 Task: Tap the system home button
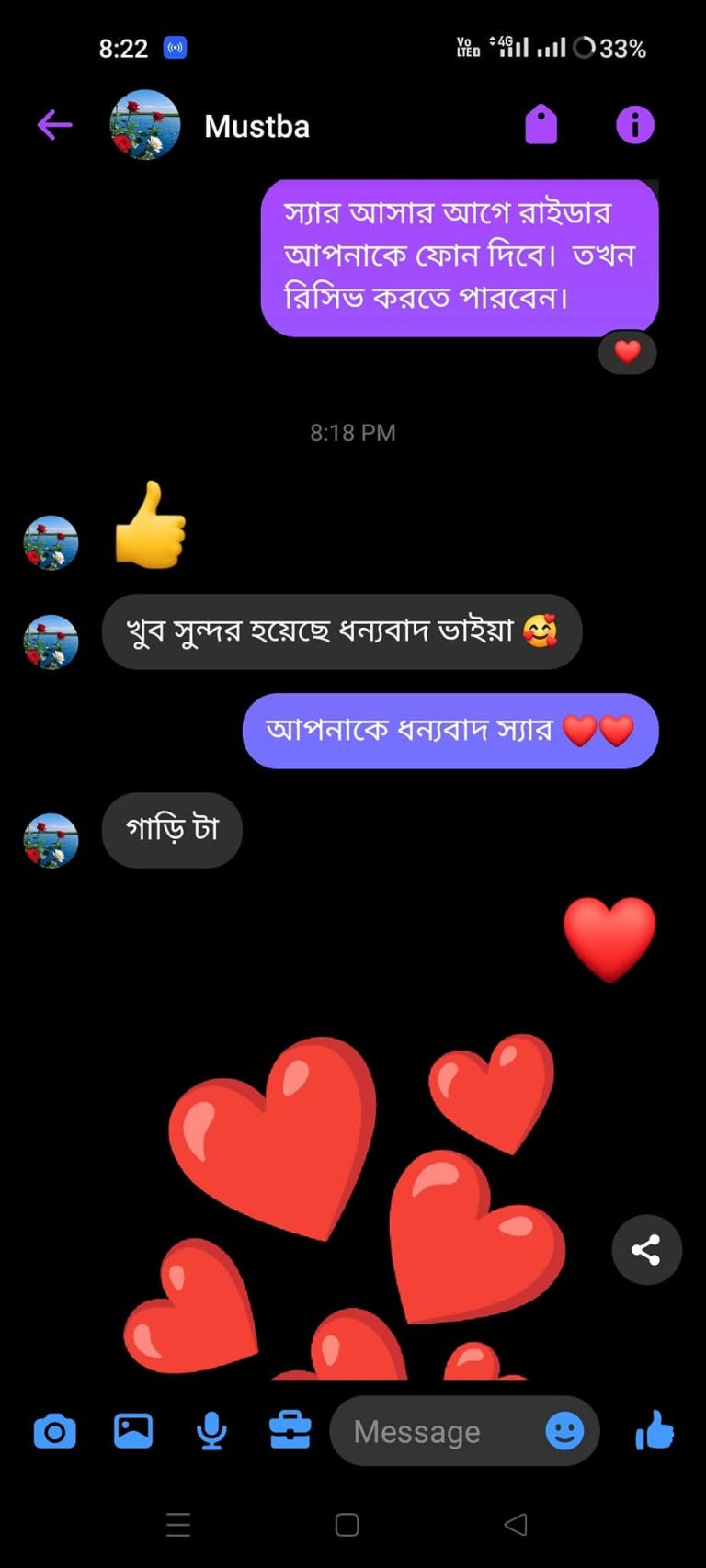point(347,1525)
